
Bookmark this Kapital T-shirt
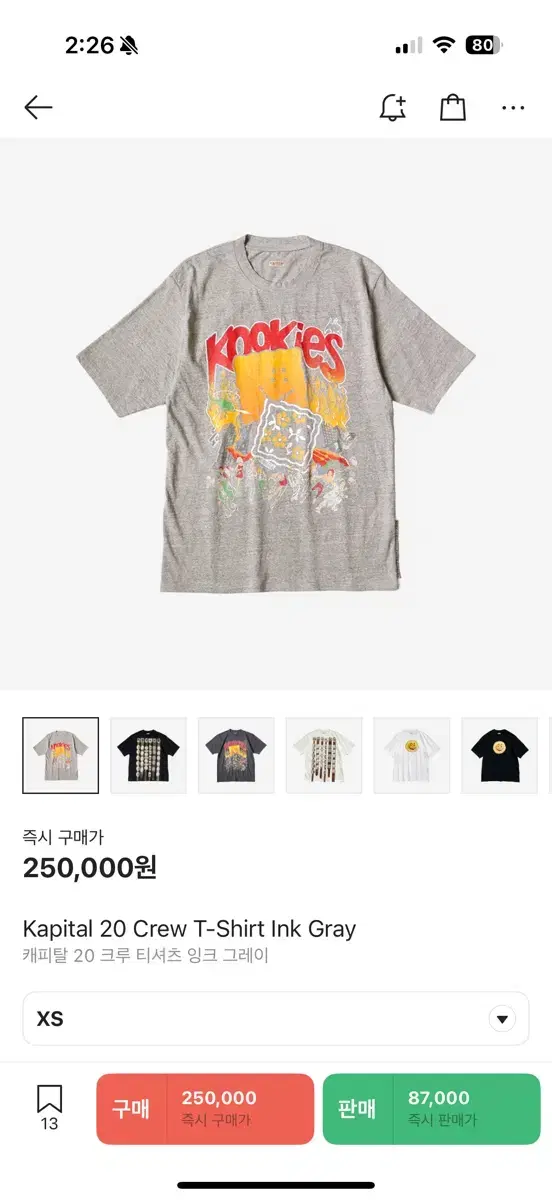(49, 1108)
